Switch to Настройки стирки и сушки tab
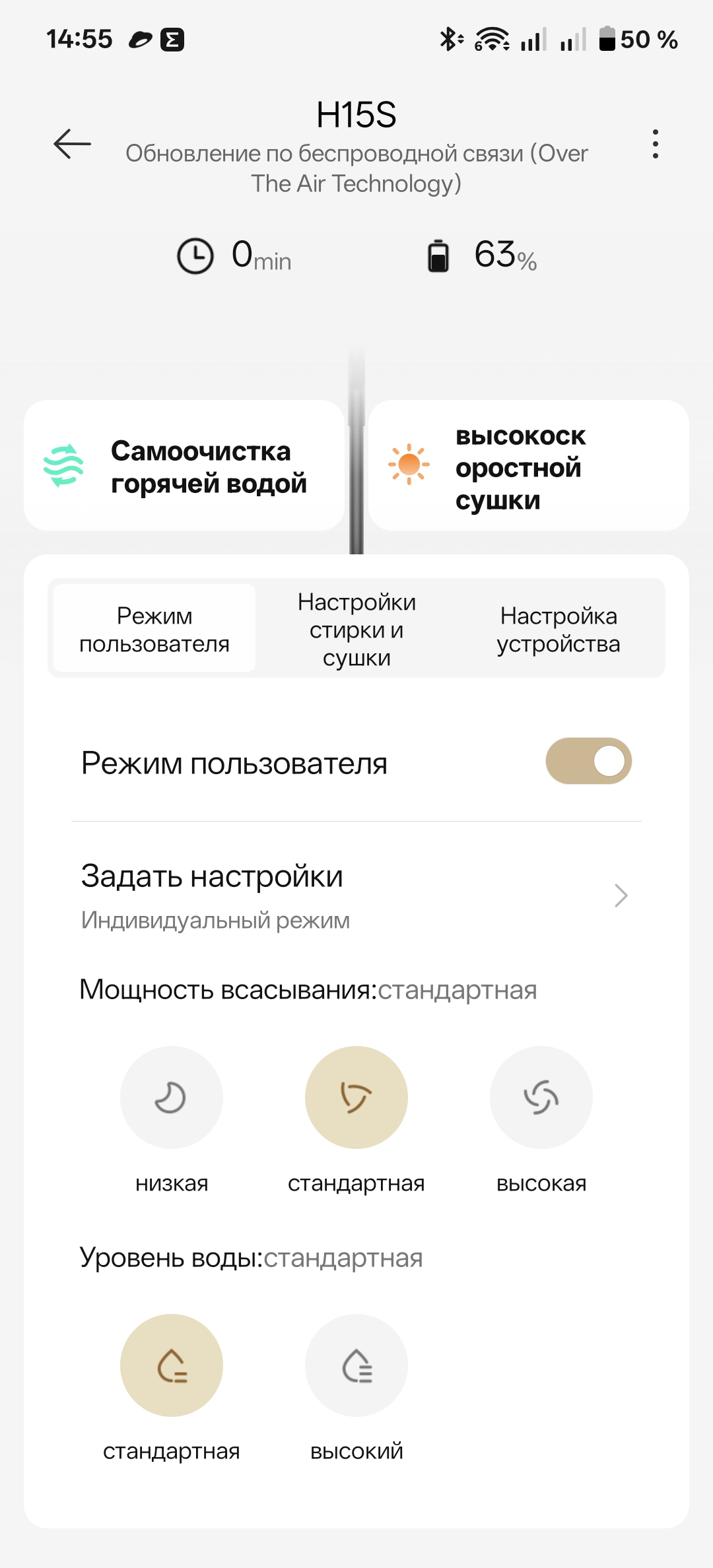The width and height of the screenshot is (713, 1568). pos(356,630)
